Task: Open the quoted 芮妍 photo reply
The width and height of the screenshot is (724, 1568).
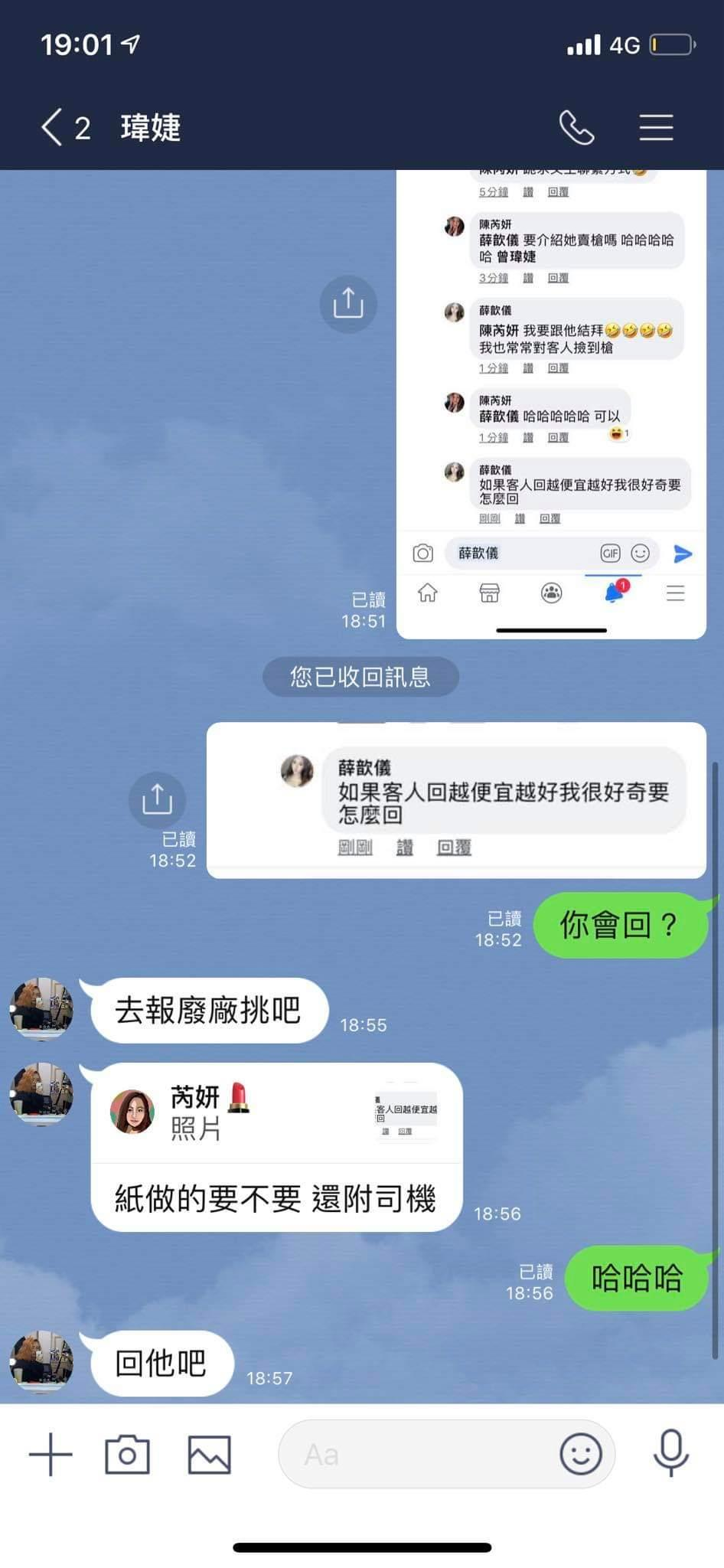Action: (276, 1112)
